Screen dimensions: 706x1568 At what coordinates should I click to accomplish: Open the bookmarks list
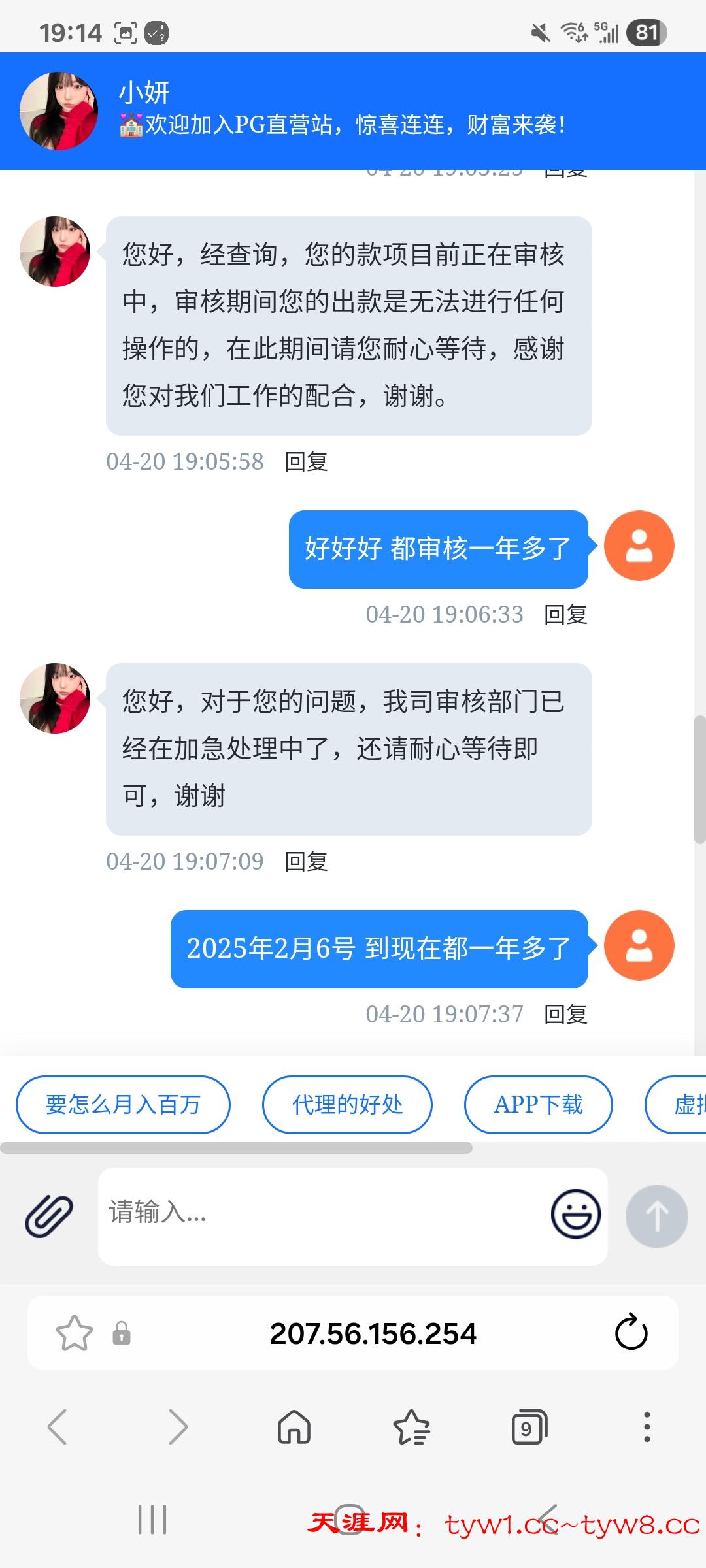click(x=411, y=1426)
